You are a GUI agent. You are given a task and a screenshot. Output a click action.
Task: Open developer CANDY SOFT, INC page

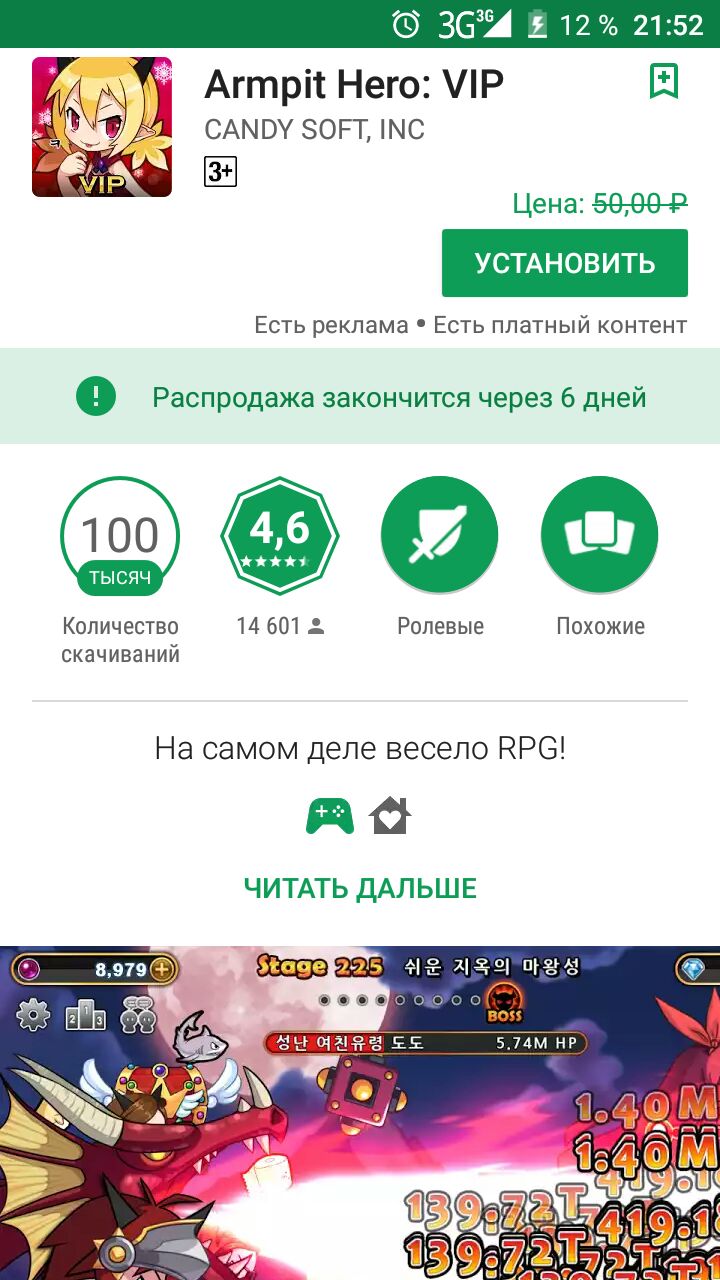click(314, 130)
